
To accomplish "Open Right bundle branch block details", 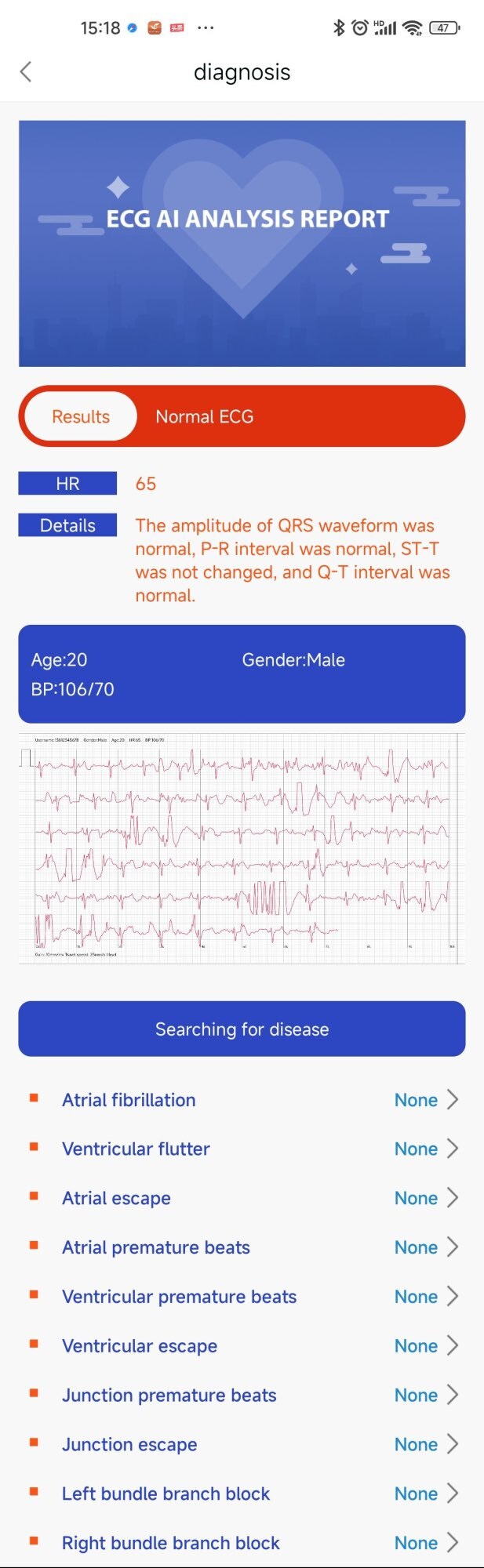I will pos(242,1543).
